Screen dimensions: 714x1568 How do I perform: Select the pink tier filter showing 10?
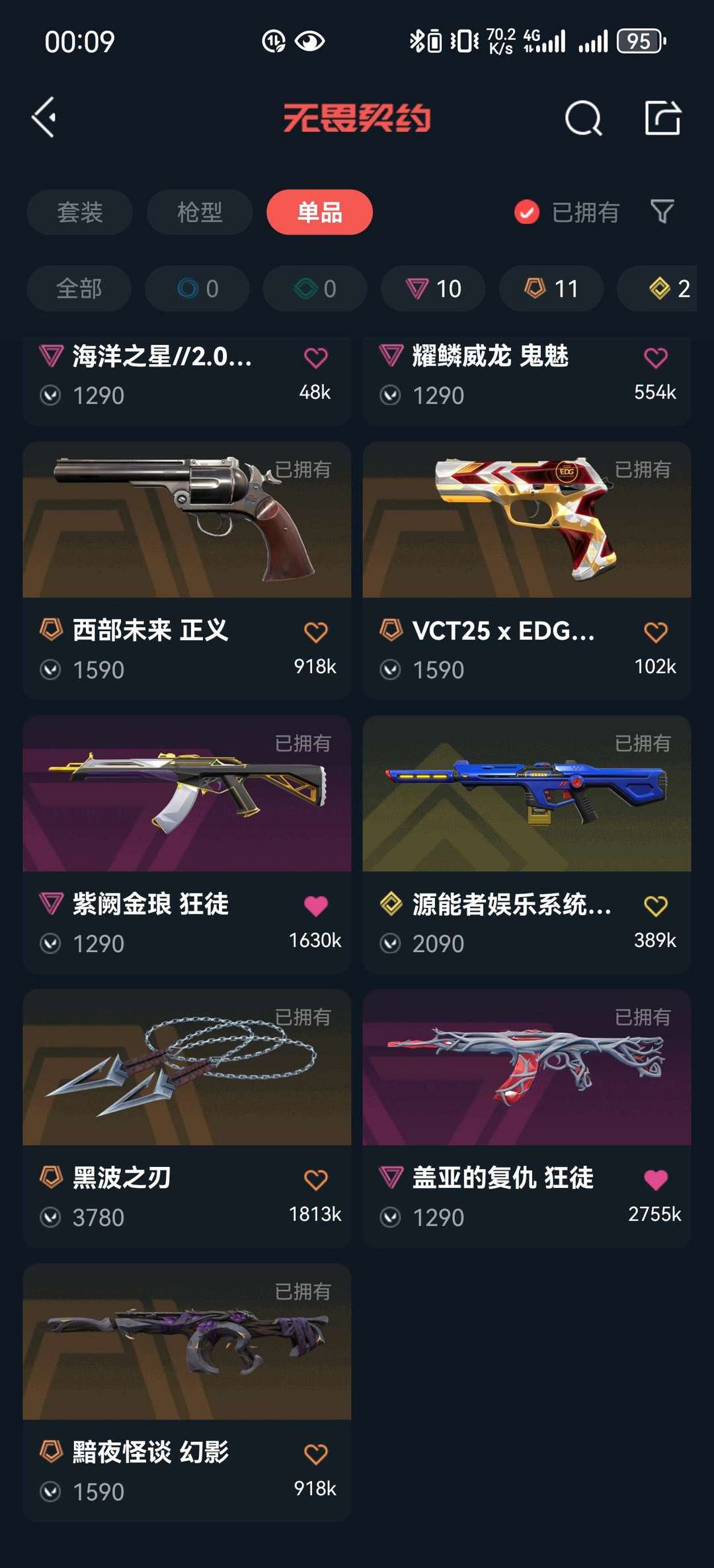pos(433,289)
